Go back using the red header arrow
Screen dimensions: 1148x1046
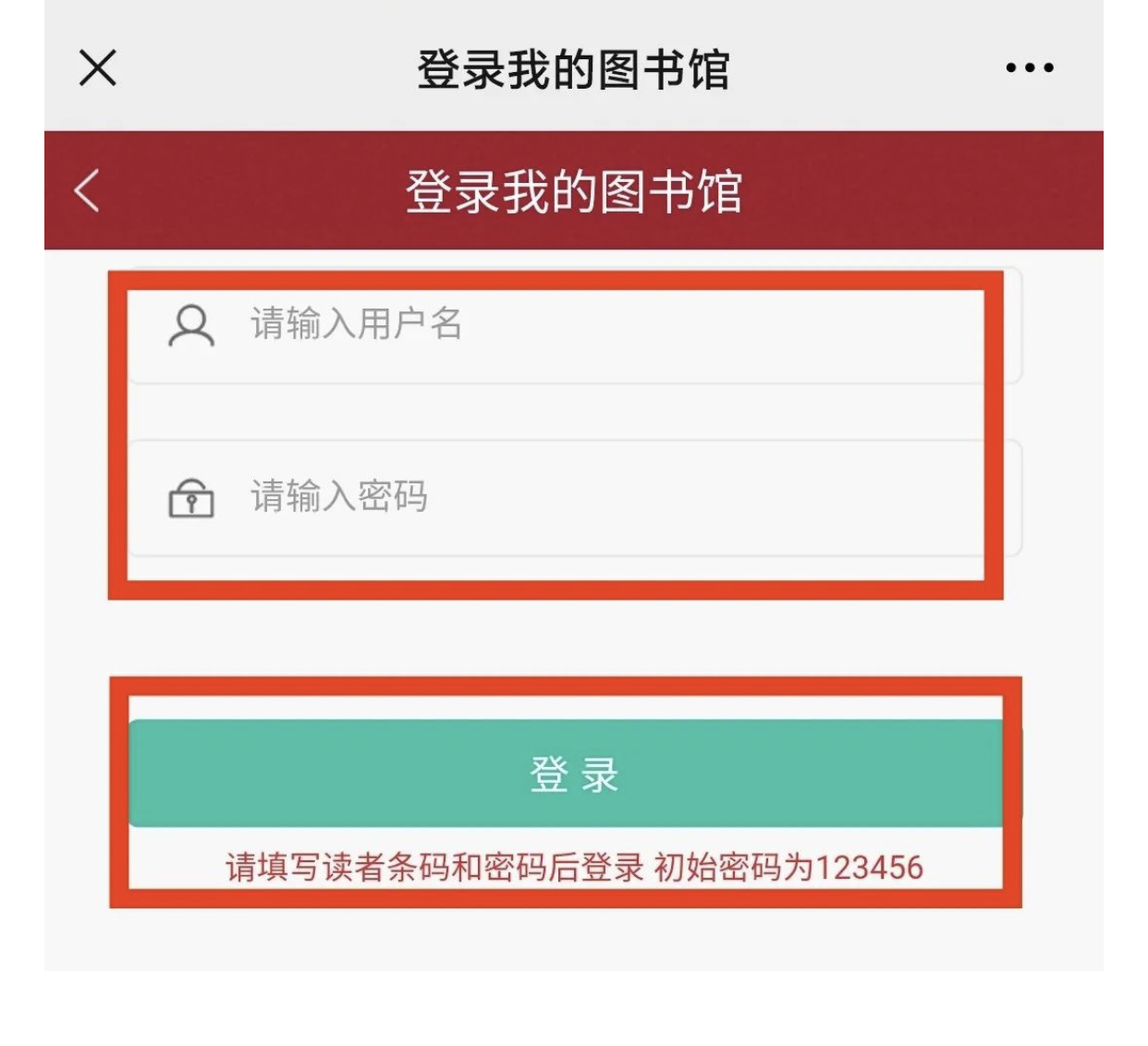pos(87,191)
